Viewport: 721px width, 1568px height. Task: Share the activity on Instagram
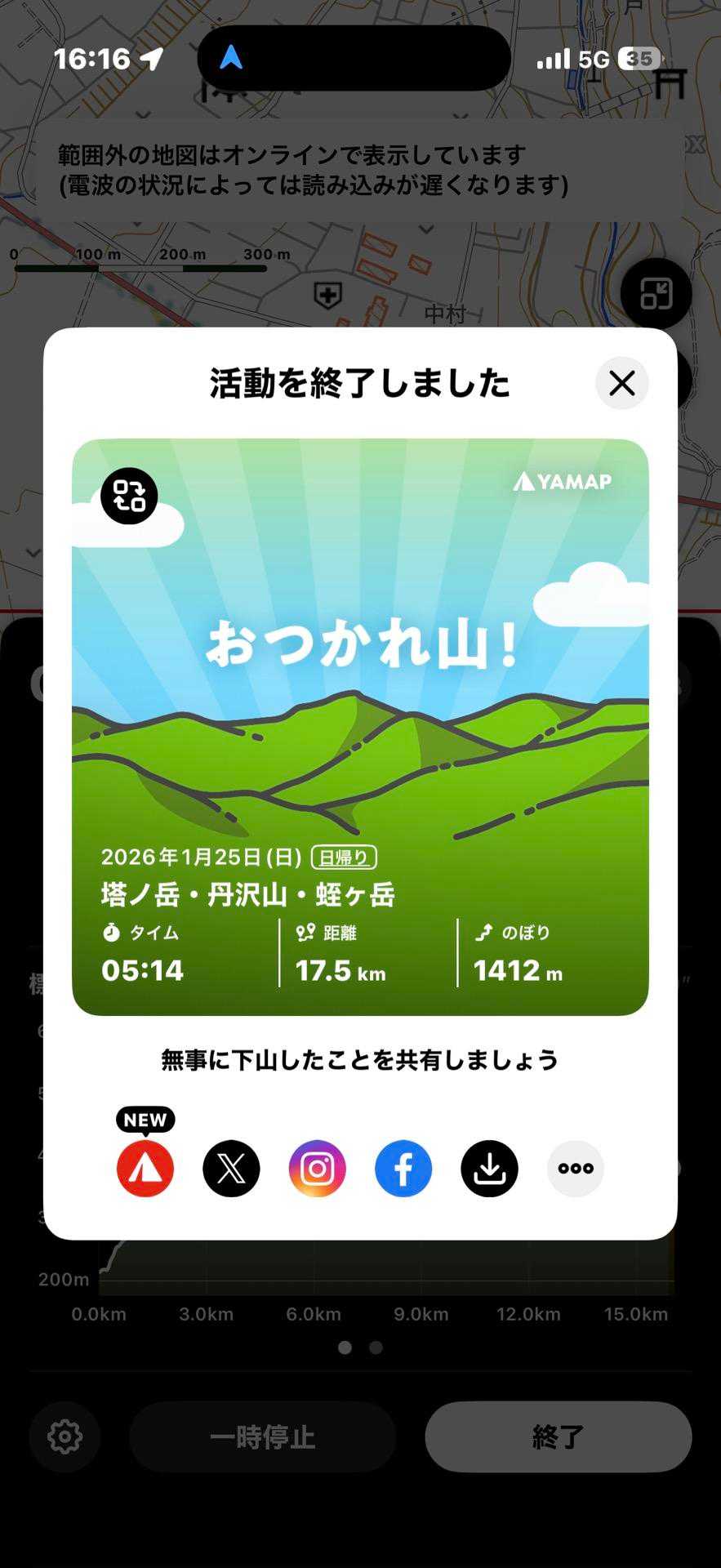(318, 1169)
